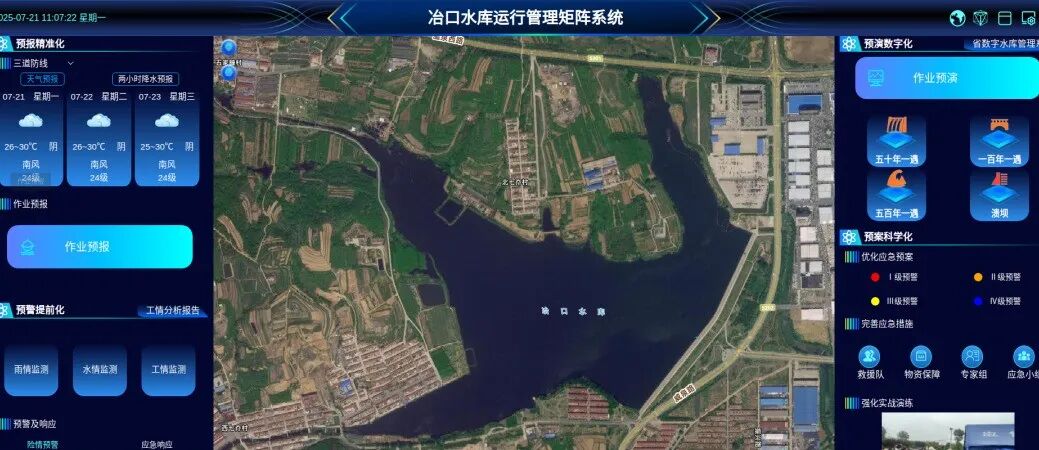Open the 作业预演 button
This screenshot has height=450, width=1039.
pos(933,78)
